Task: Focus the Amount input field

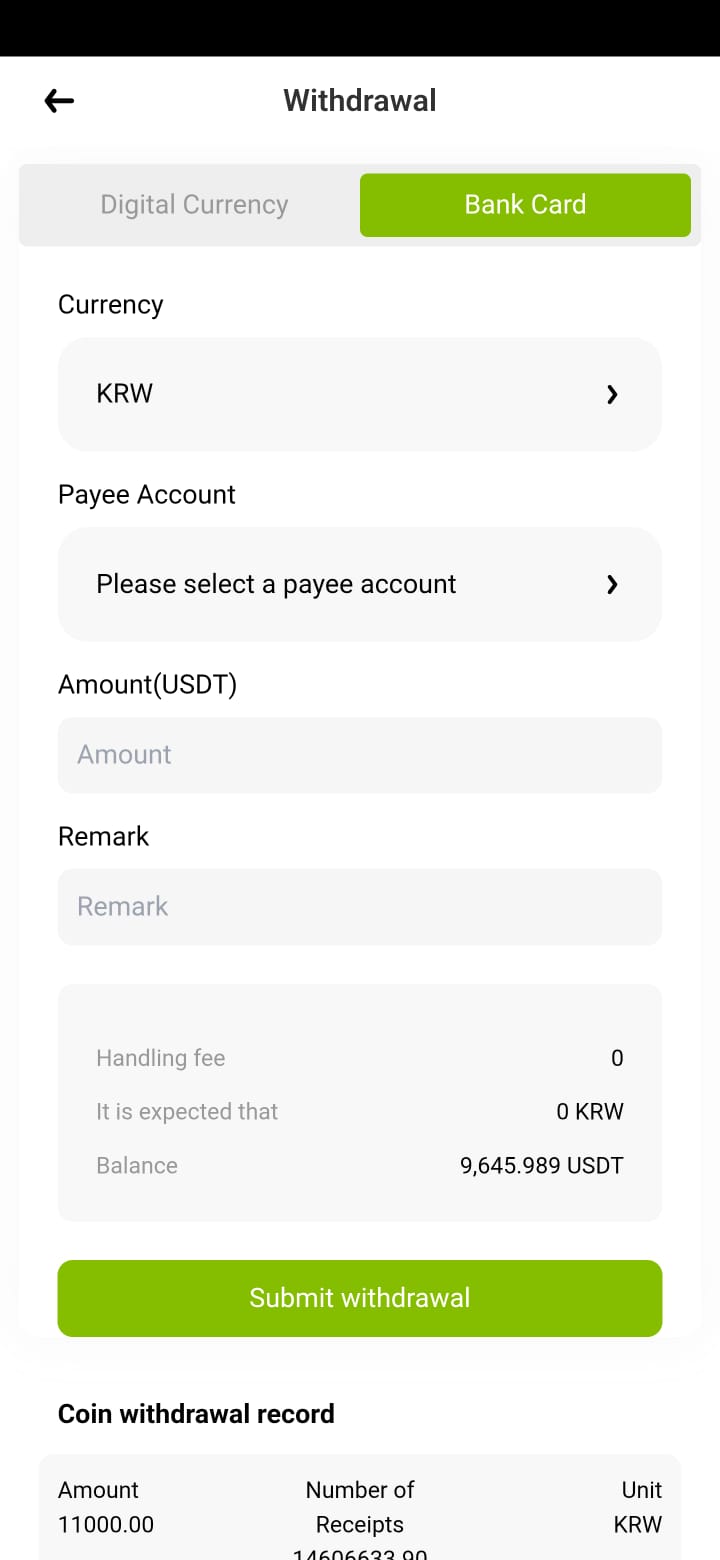Action: [x=360, y=755]
